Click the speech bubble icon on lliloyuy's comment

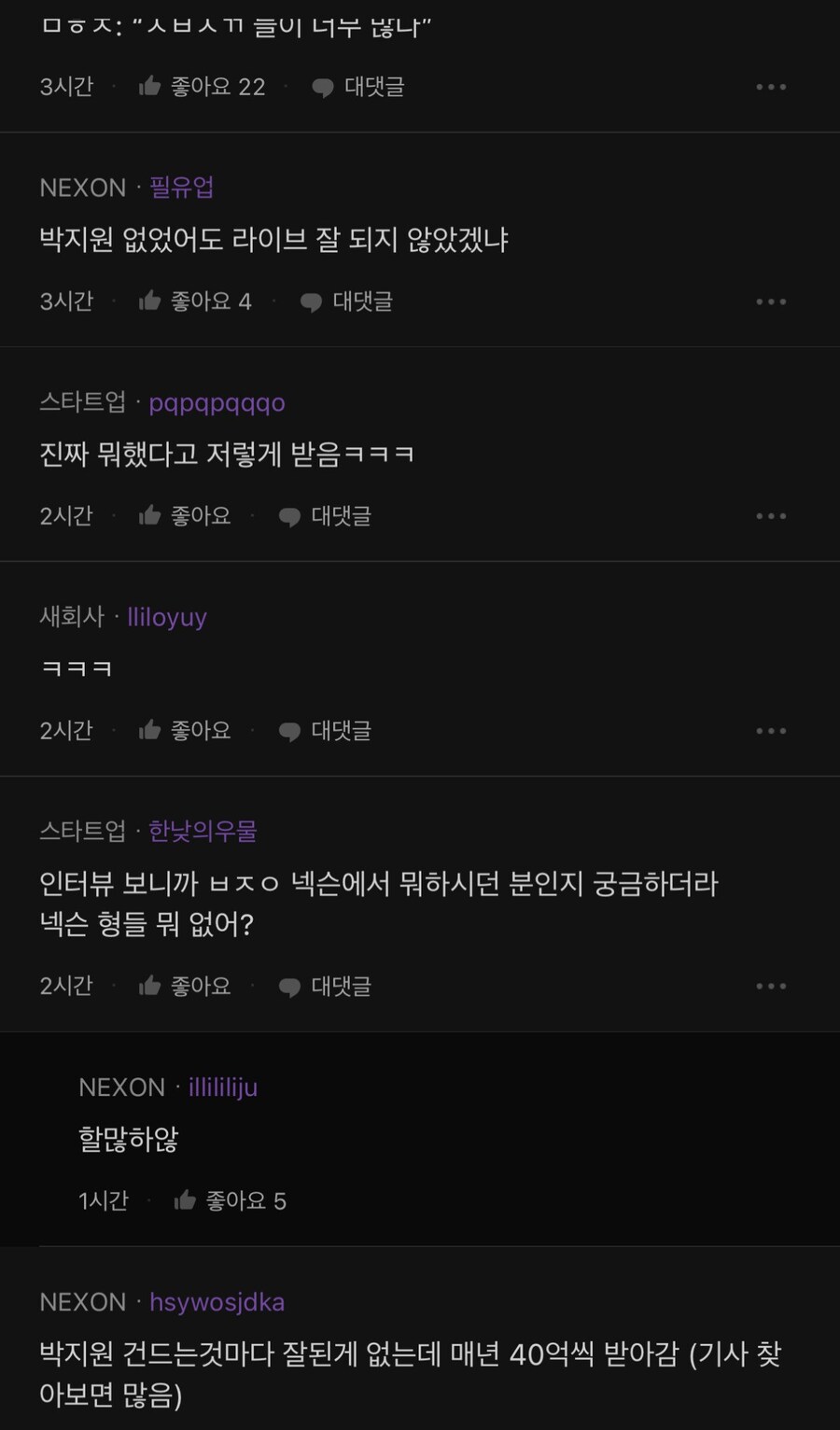[287, 730]
